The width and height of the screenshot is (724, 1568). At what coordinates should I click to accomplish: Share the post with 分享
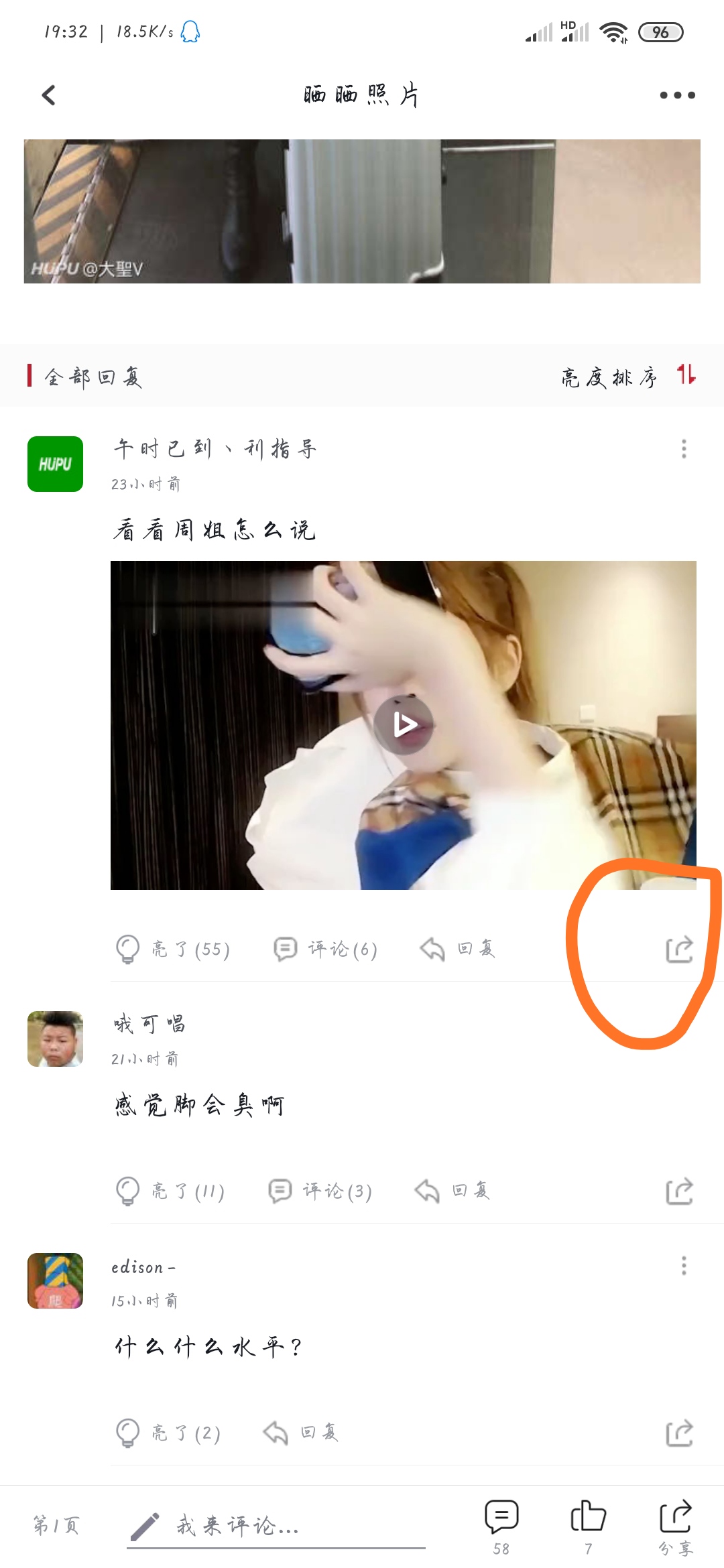676,1526
